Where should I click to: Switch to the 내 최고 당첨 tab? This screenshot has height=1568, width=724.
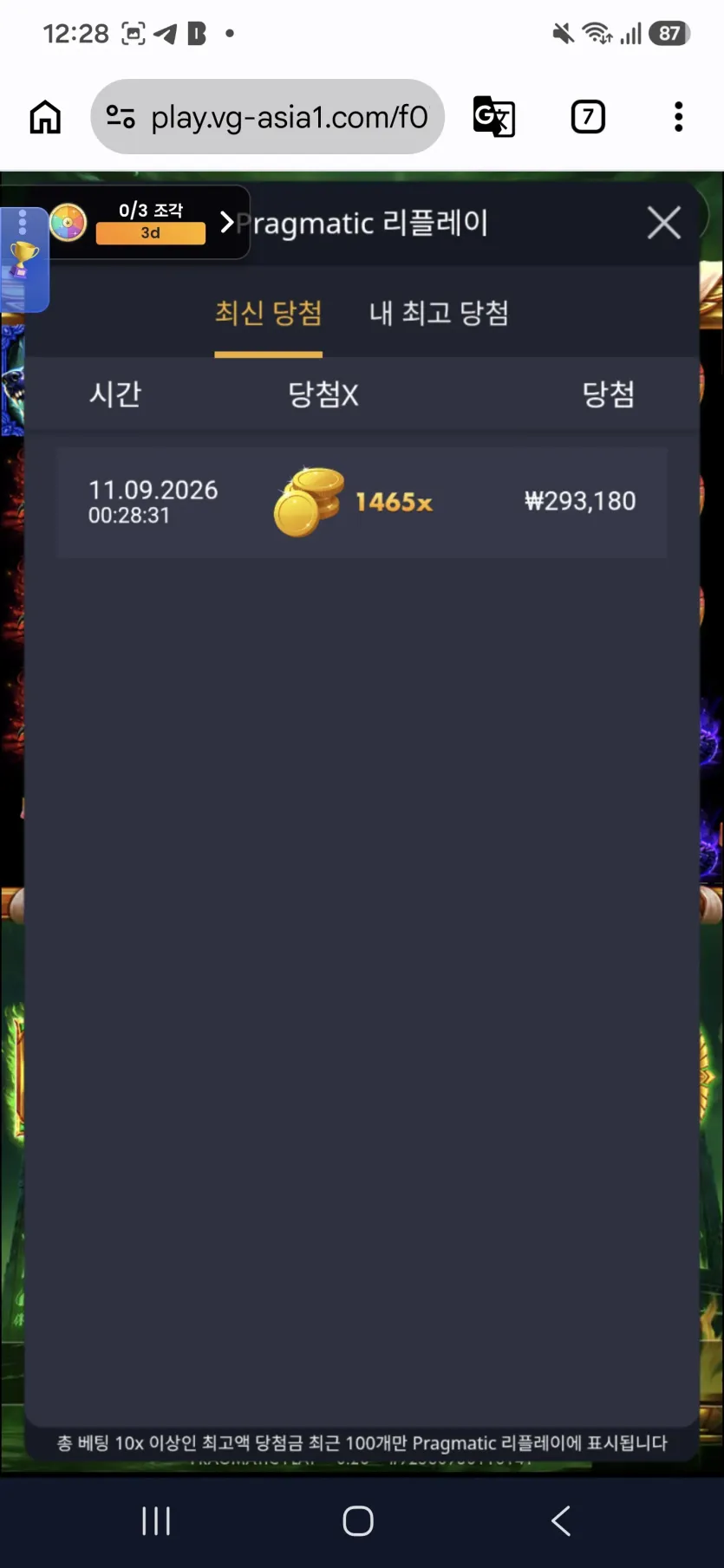(439, 313)
